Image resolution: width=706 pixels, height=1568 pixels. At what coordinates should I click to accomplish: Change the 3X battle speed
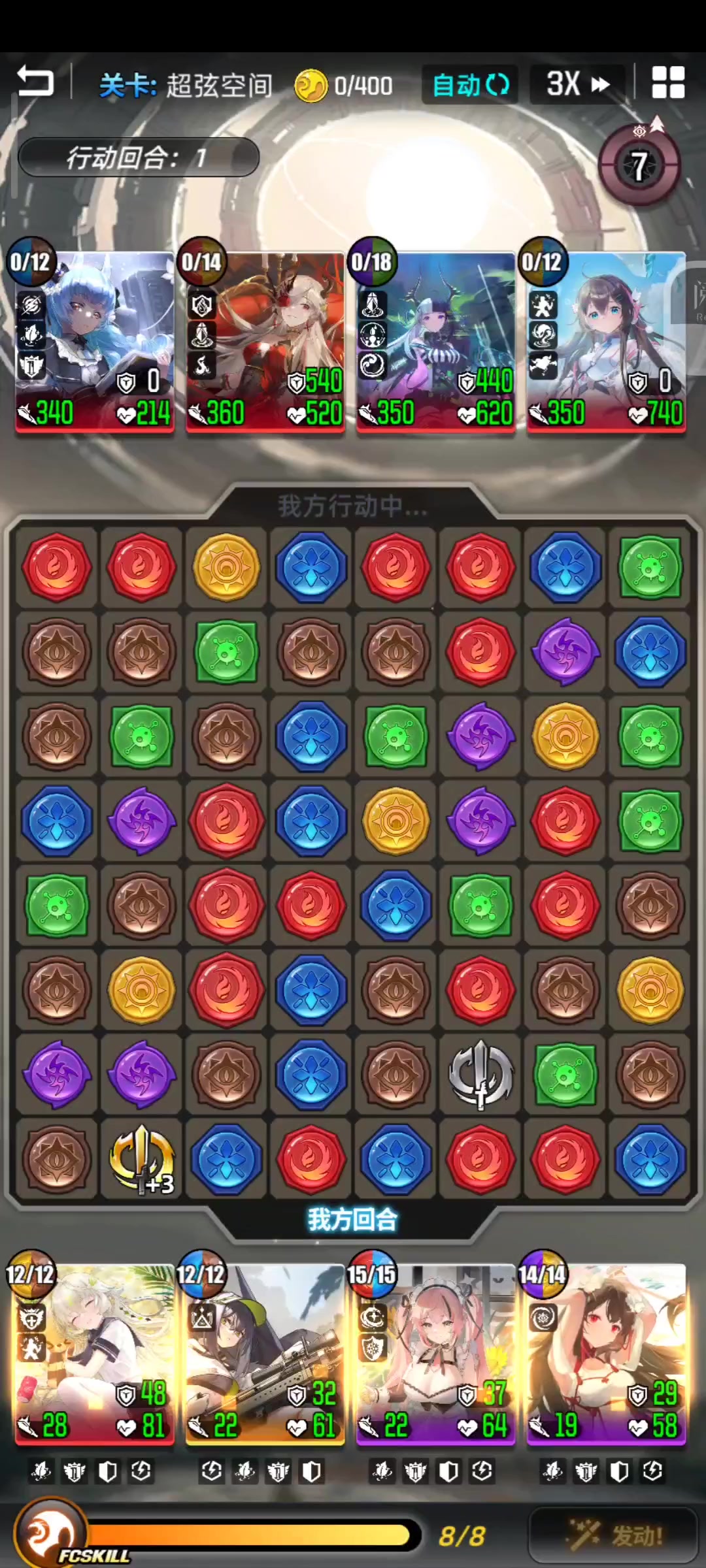coord(577,84)
